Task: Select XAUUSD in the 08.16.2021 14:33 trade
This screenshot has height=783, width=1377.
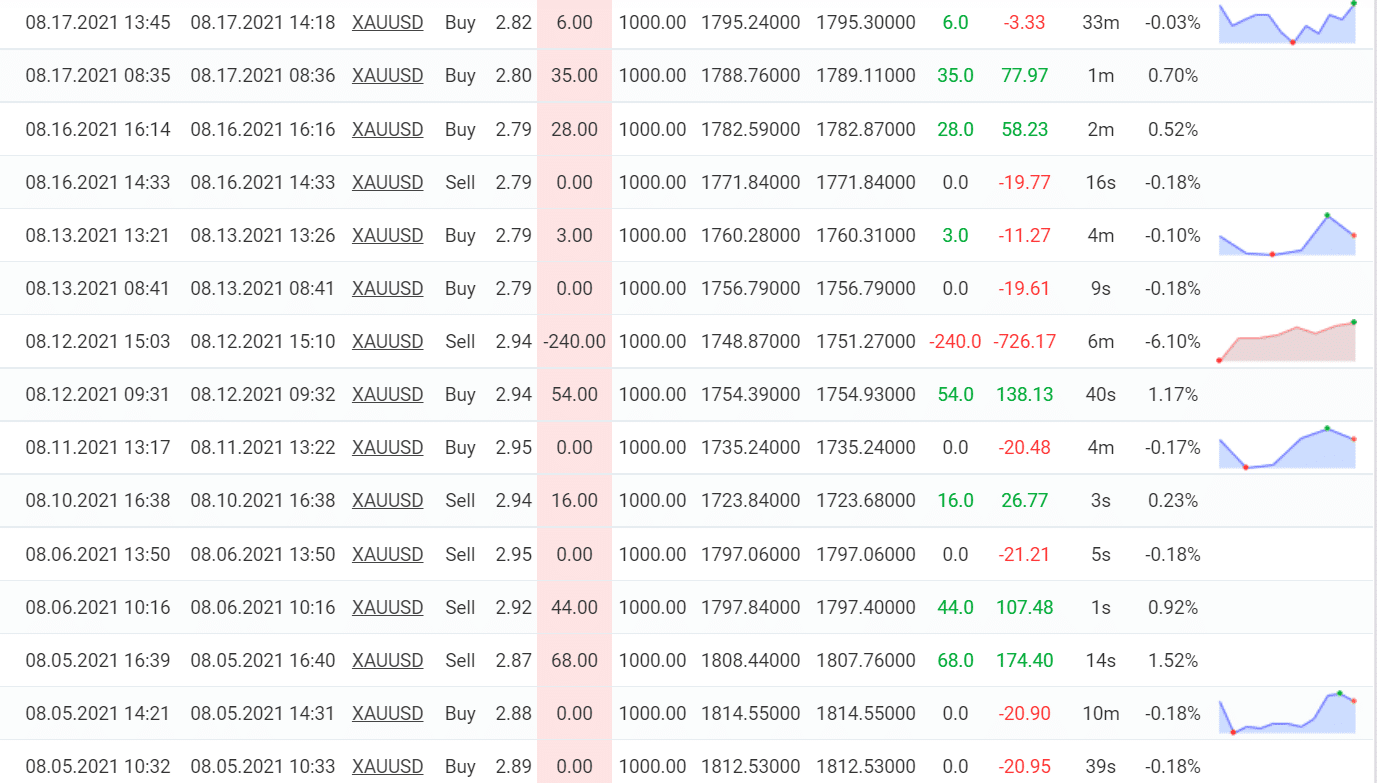Action: pos(387,182)
